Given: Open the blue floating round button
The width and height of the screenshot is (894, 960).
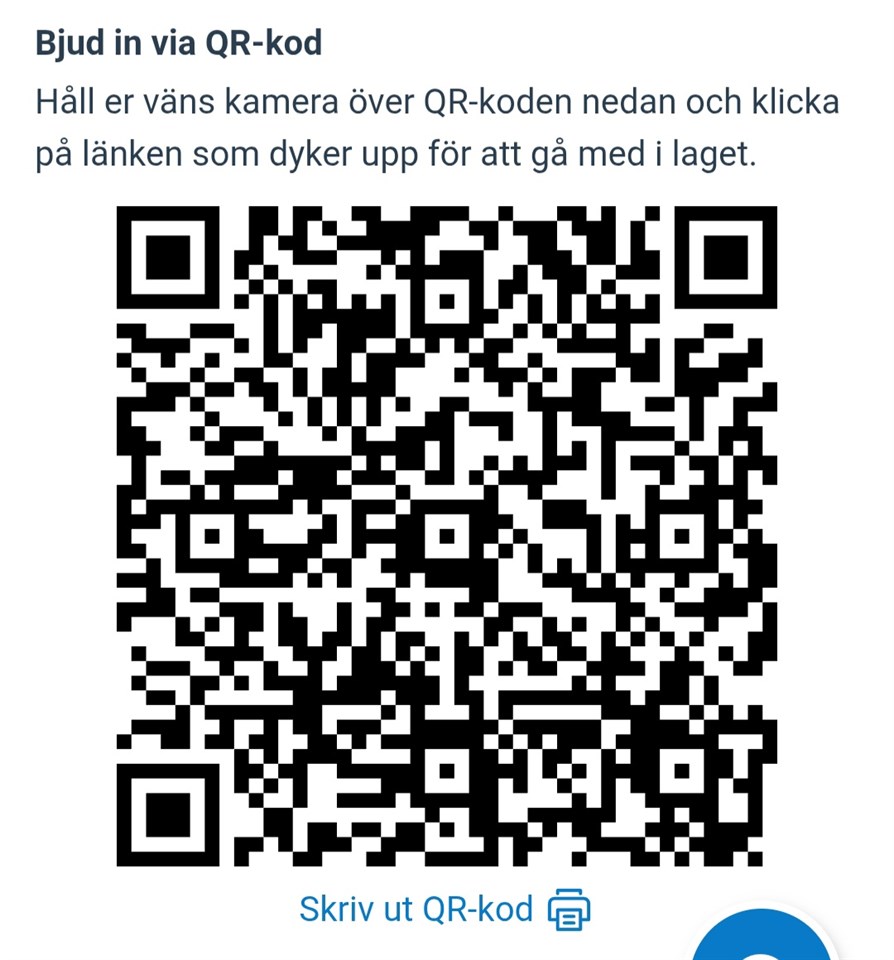Looking at the screenshot, I should tap(762, 939).
